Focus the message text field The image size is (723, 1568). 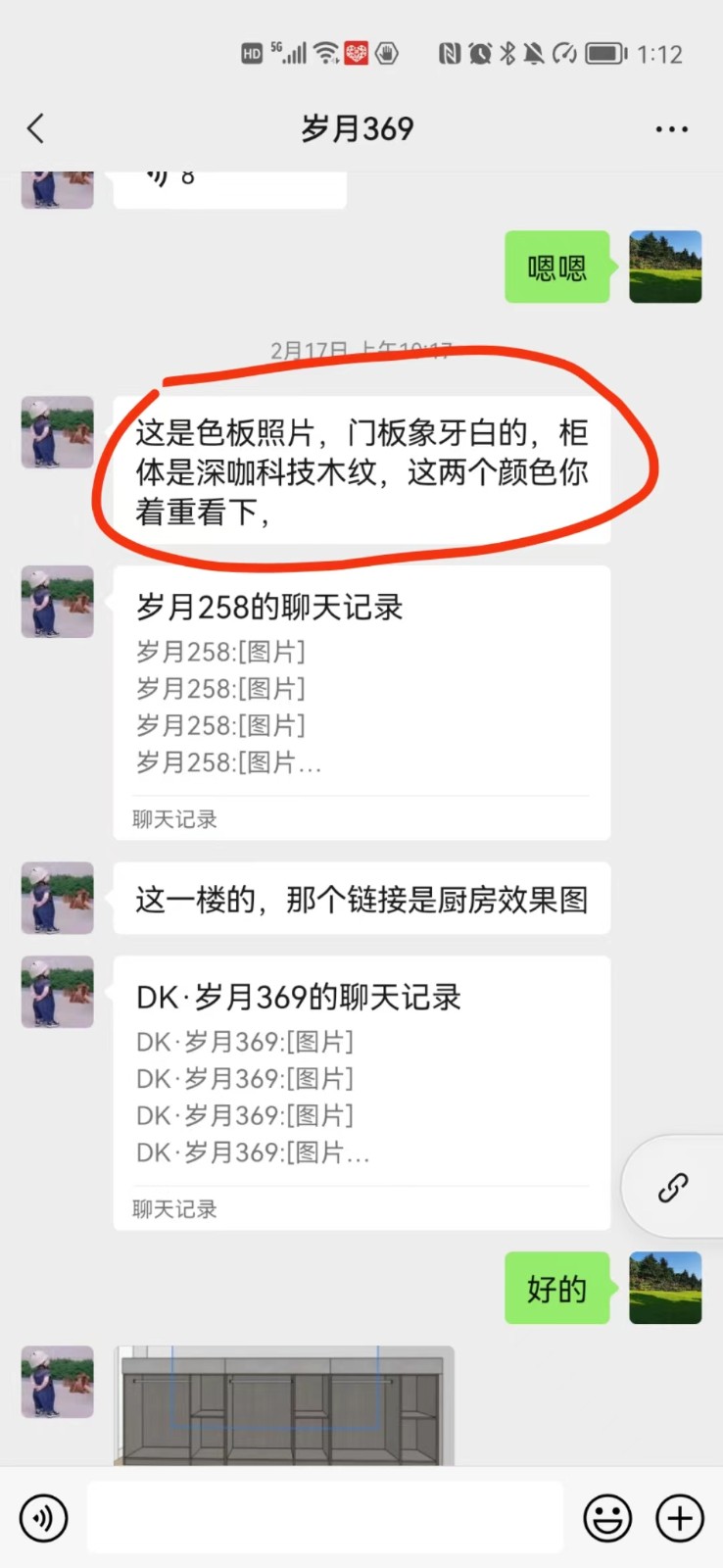(x=324, y=1518)
